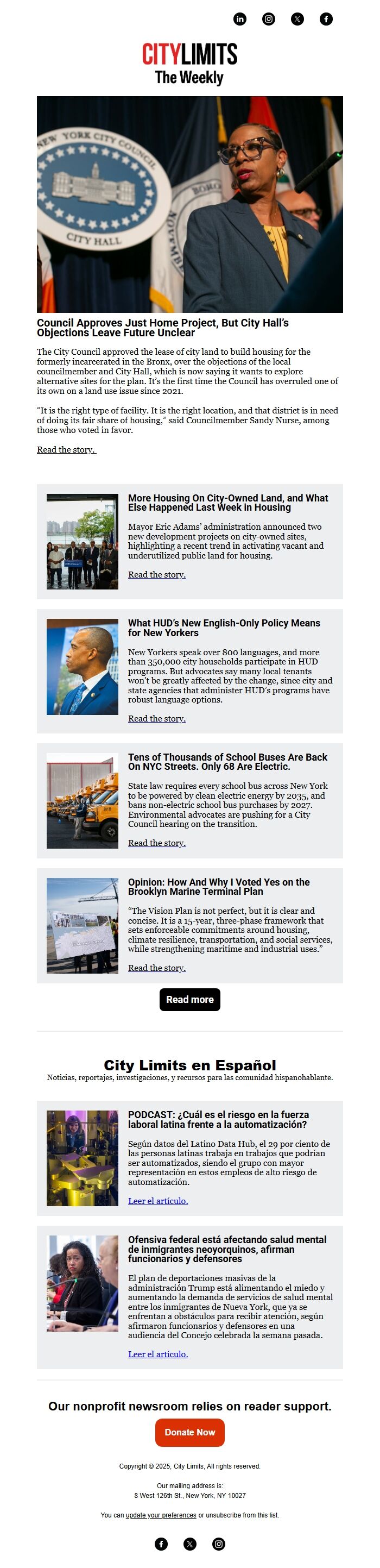Open the Facebook icon in the header

[x=326, y=19]
